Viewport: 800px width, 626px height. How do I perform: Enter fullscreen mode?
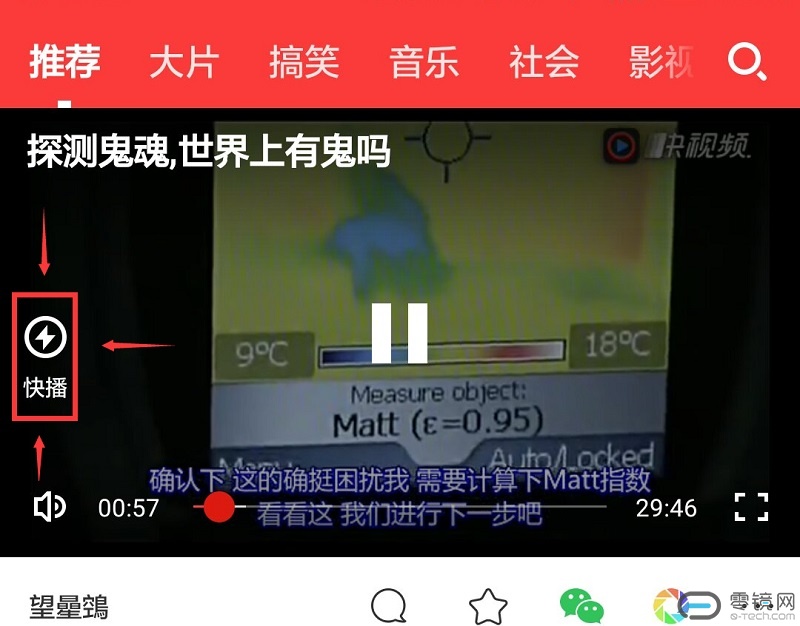(x=751, y=507)
